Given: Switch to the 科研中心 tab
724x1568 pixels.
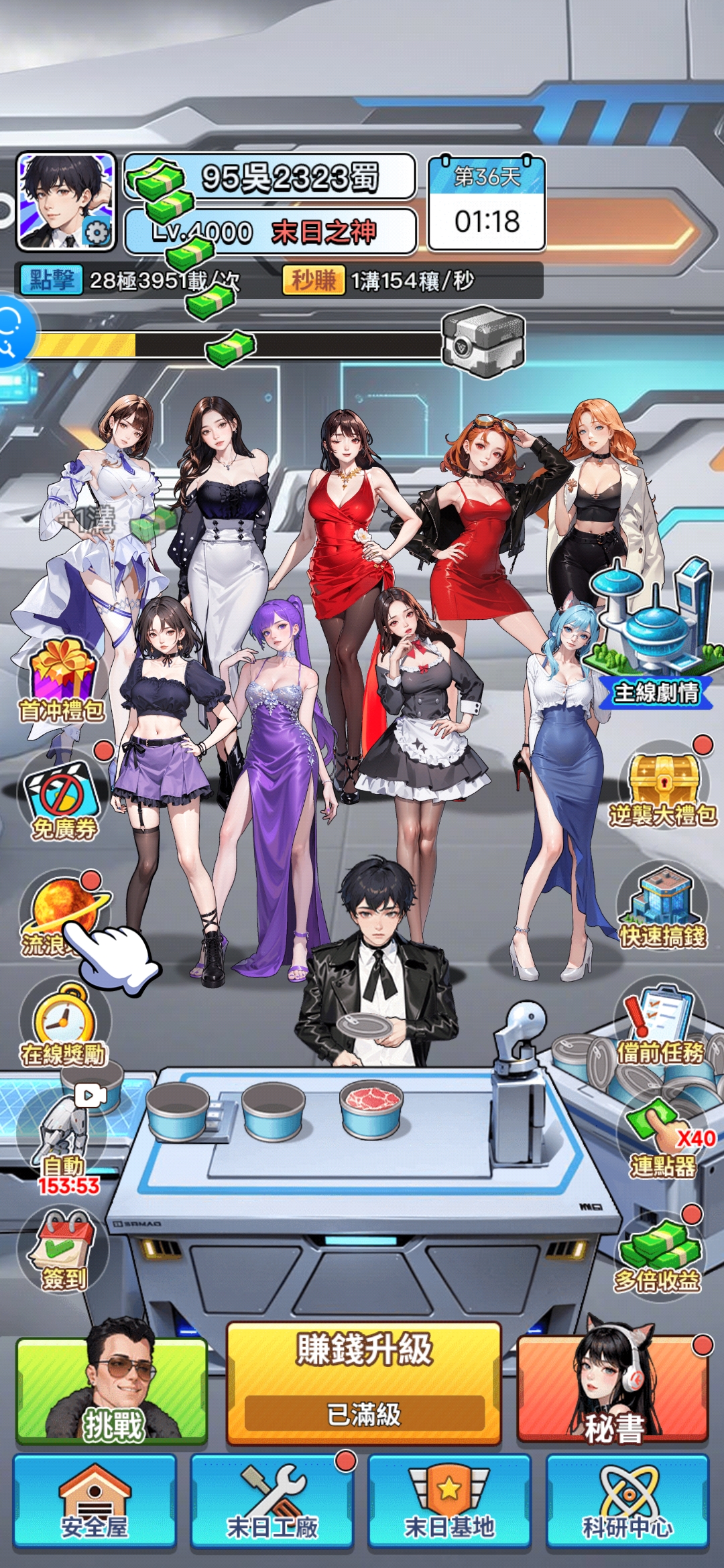Looking at the screenshot, I should 627,1501.
